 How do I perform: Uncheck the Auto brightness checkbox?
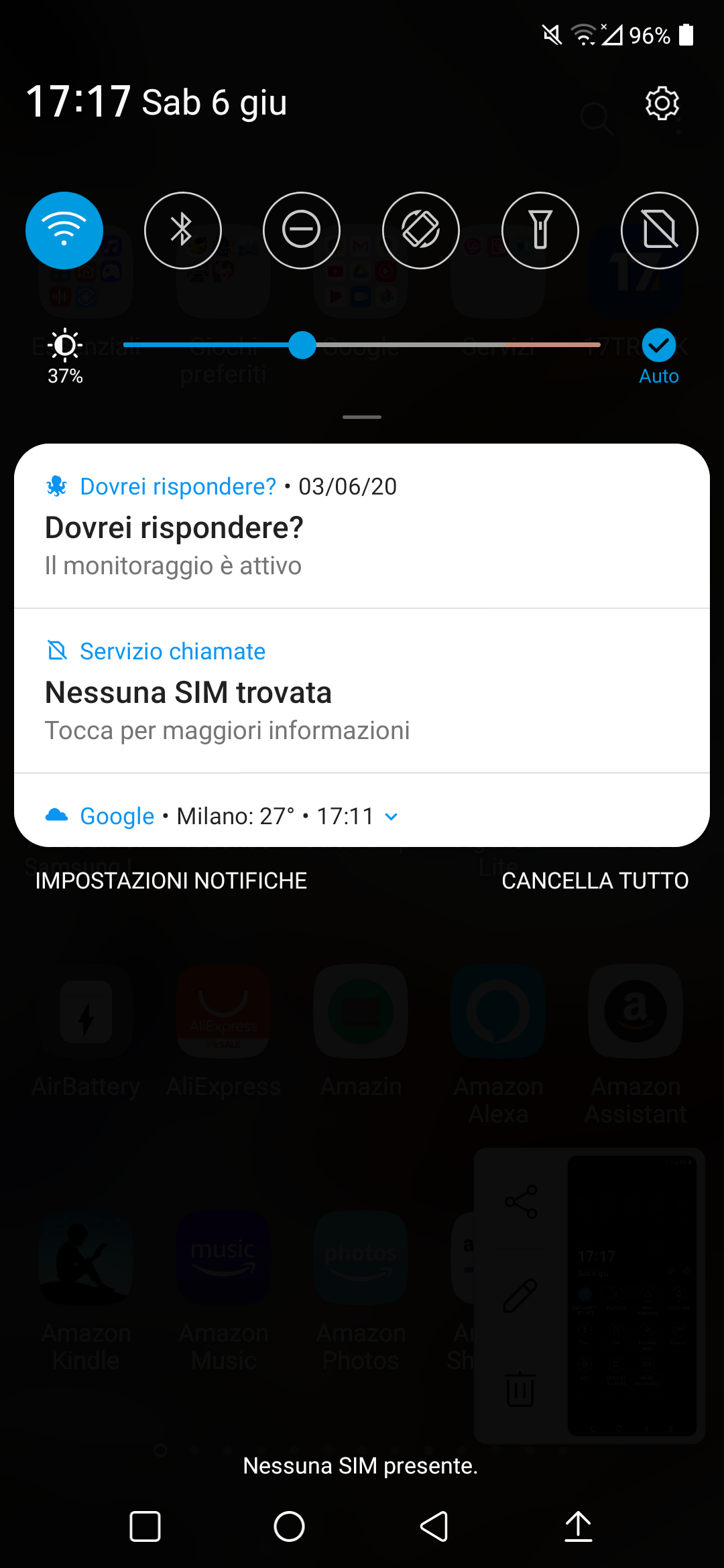(x=659, y=346)
